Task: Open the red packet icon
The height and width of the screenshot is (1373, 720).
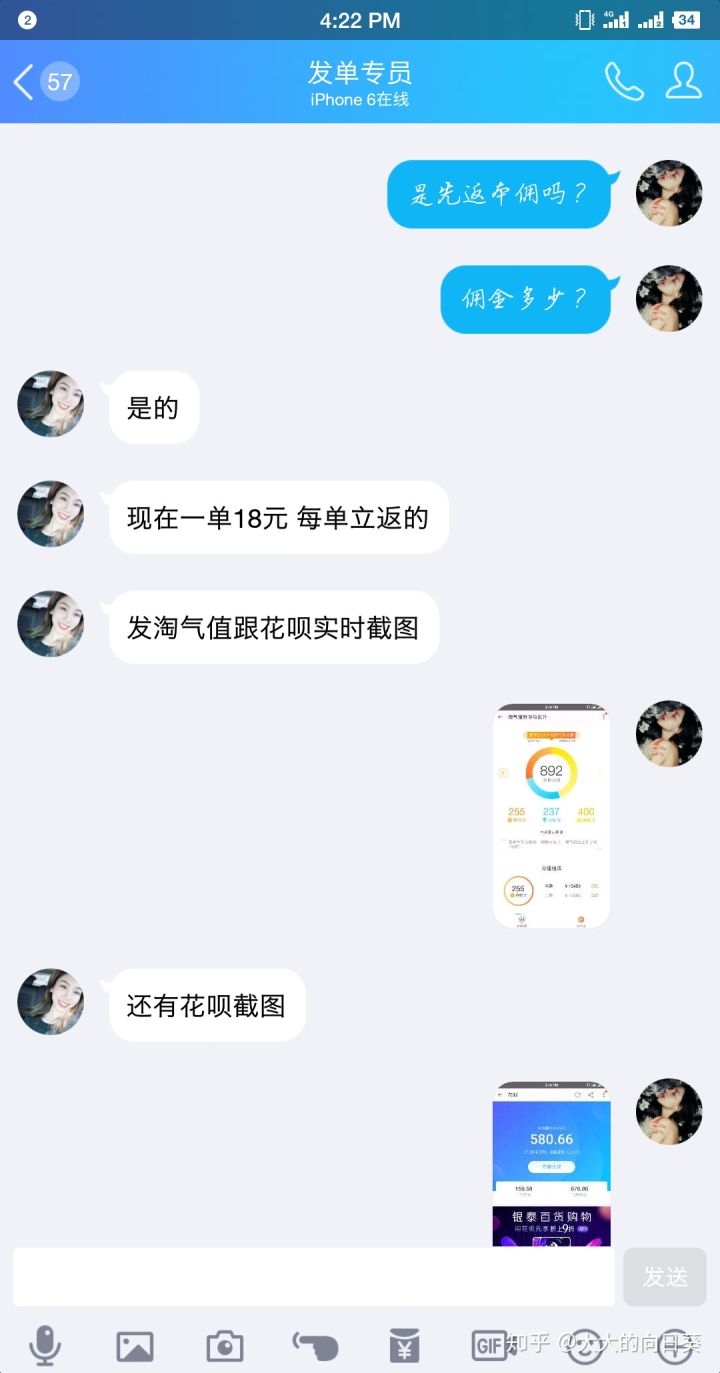Action: [404, 1346]
